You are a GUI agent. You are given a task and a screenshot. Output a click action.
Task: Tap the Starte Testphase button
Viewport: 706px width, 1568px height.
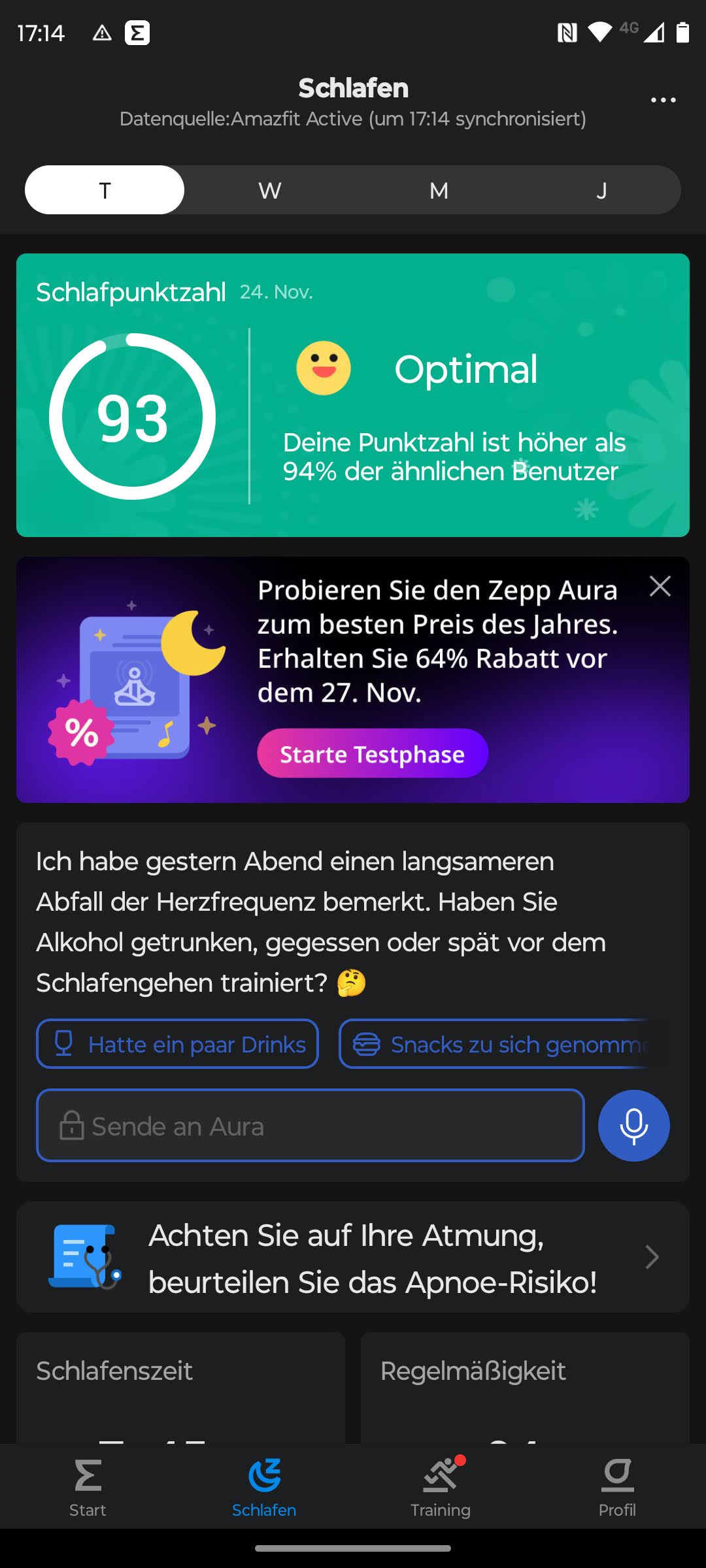click(373, 754)
